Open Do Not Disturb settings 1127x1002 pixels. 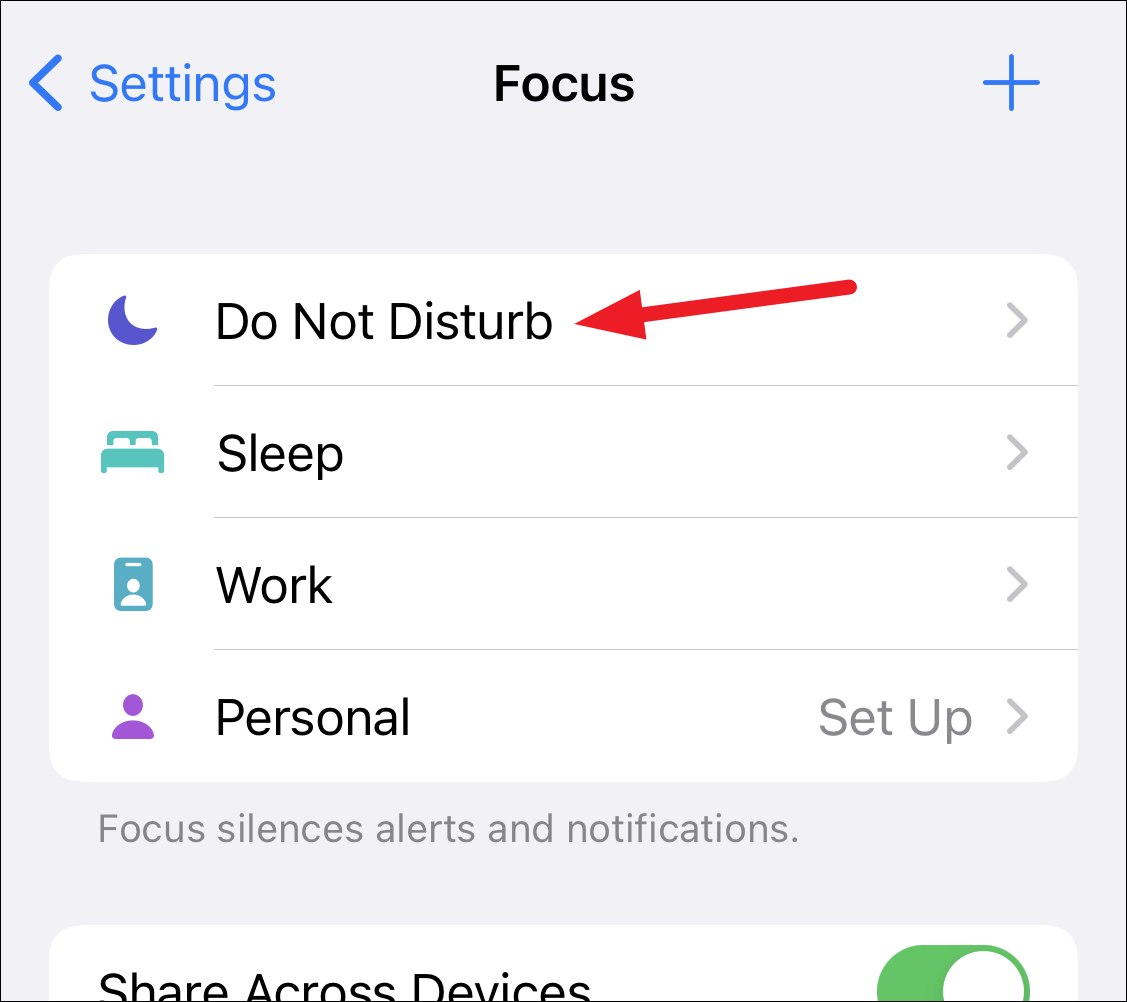coord(564,320)
